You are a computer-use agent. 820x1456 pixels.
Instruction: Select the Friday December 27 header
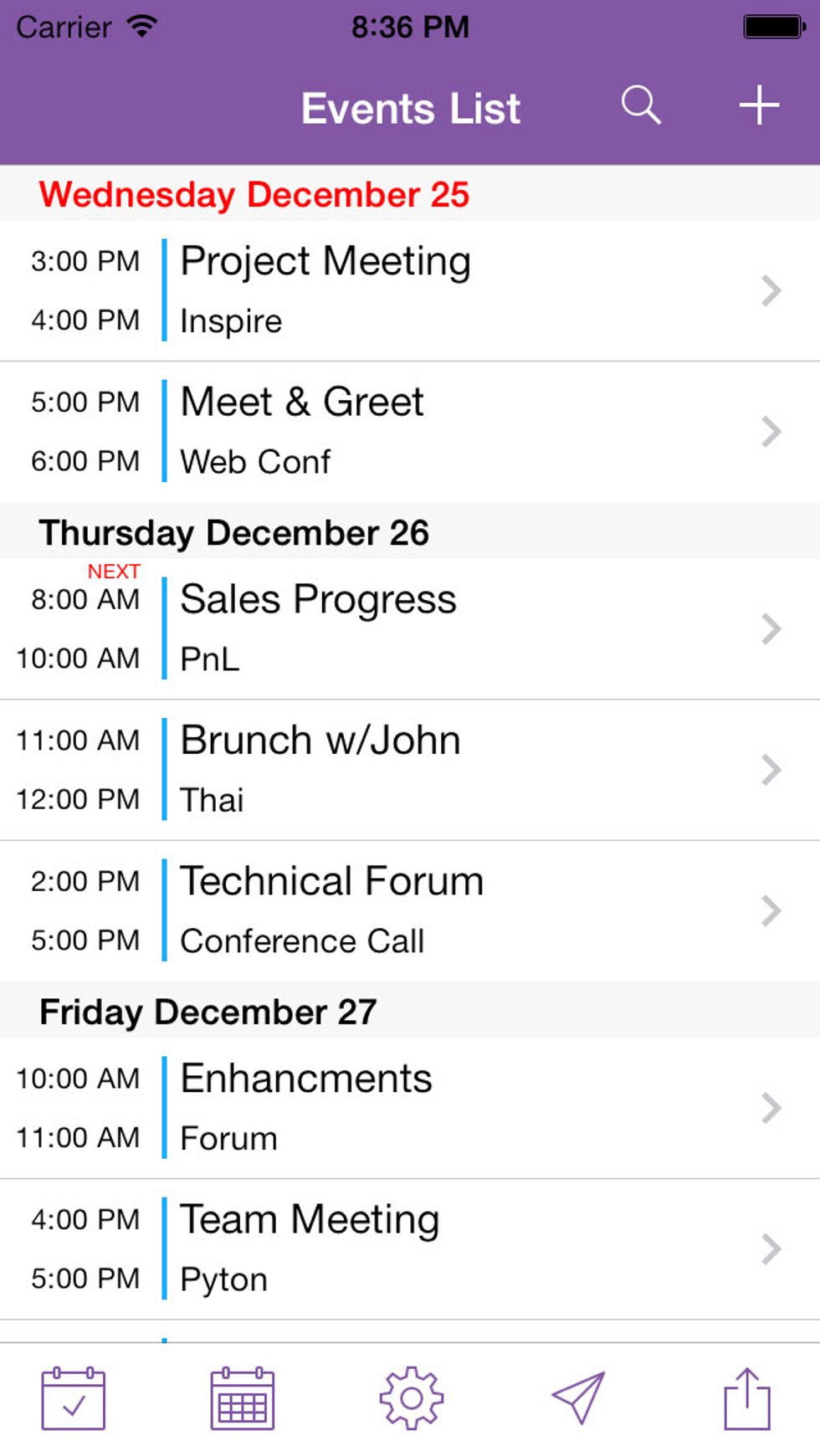[208, 1012]
